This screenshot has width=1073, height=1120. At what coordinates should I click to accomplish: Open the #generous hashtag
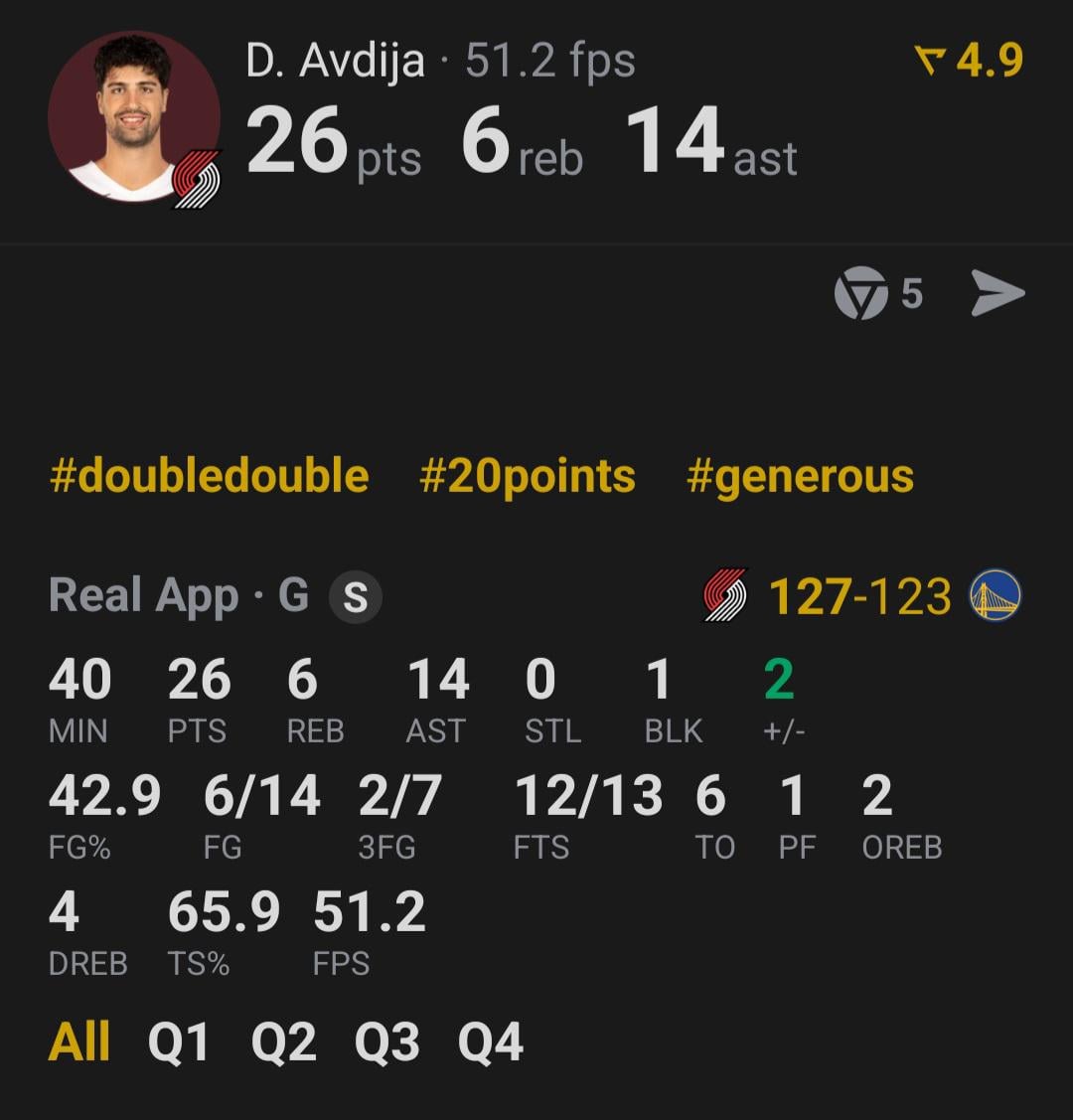[x=800, y=476]
